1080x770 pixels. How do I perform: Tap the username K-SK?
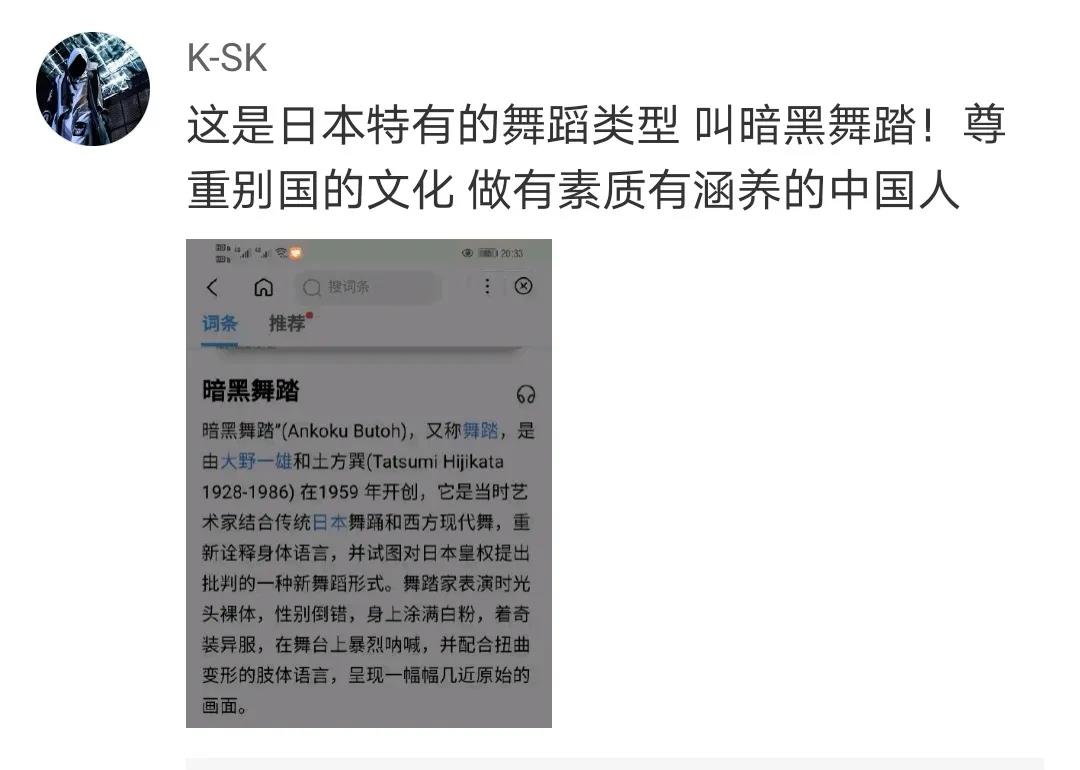[227, 59]
